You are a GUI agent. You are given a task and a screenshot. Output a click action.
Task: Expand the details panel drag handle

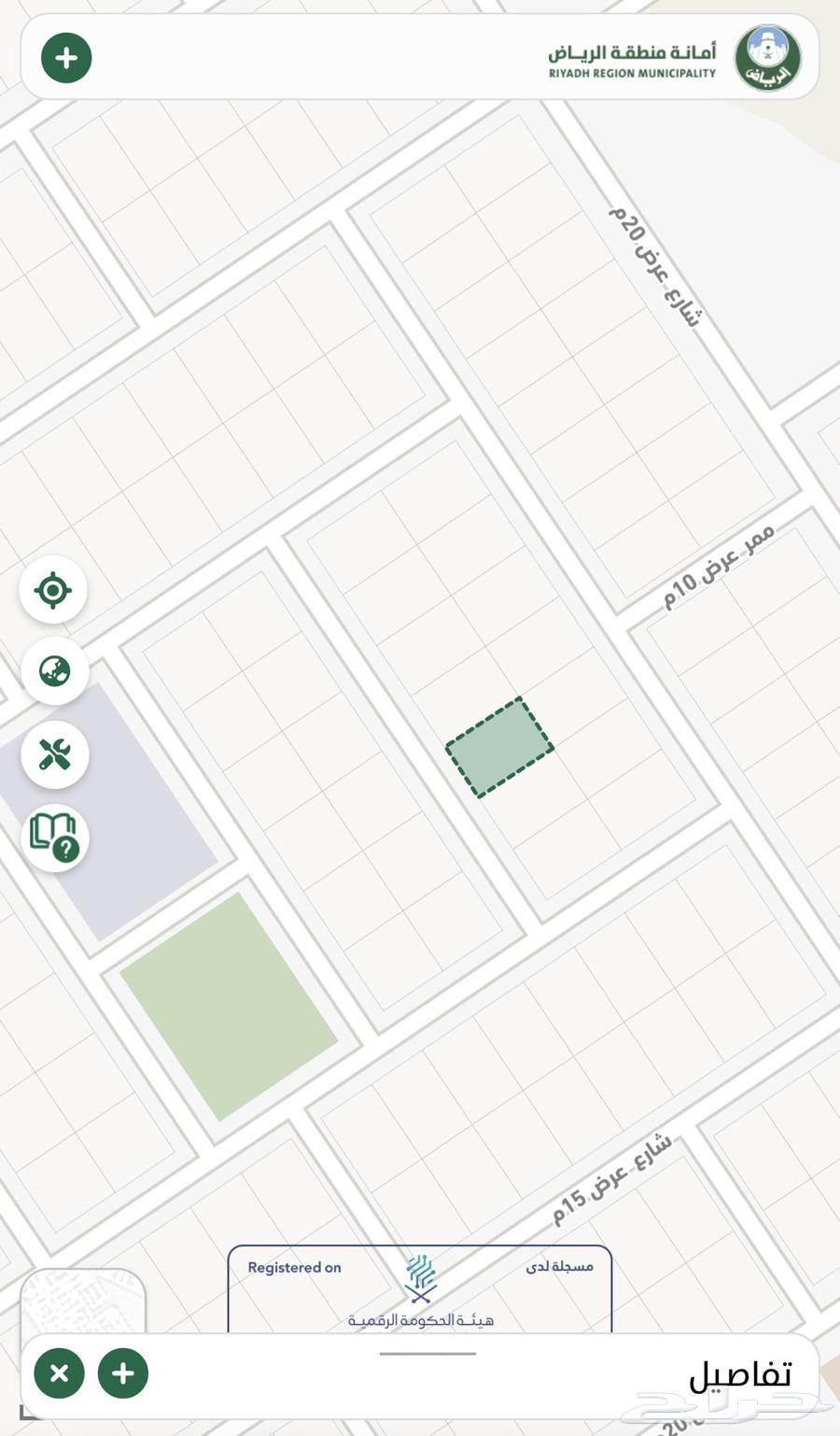tap(427, 1353)
